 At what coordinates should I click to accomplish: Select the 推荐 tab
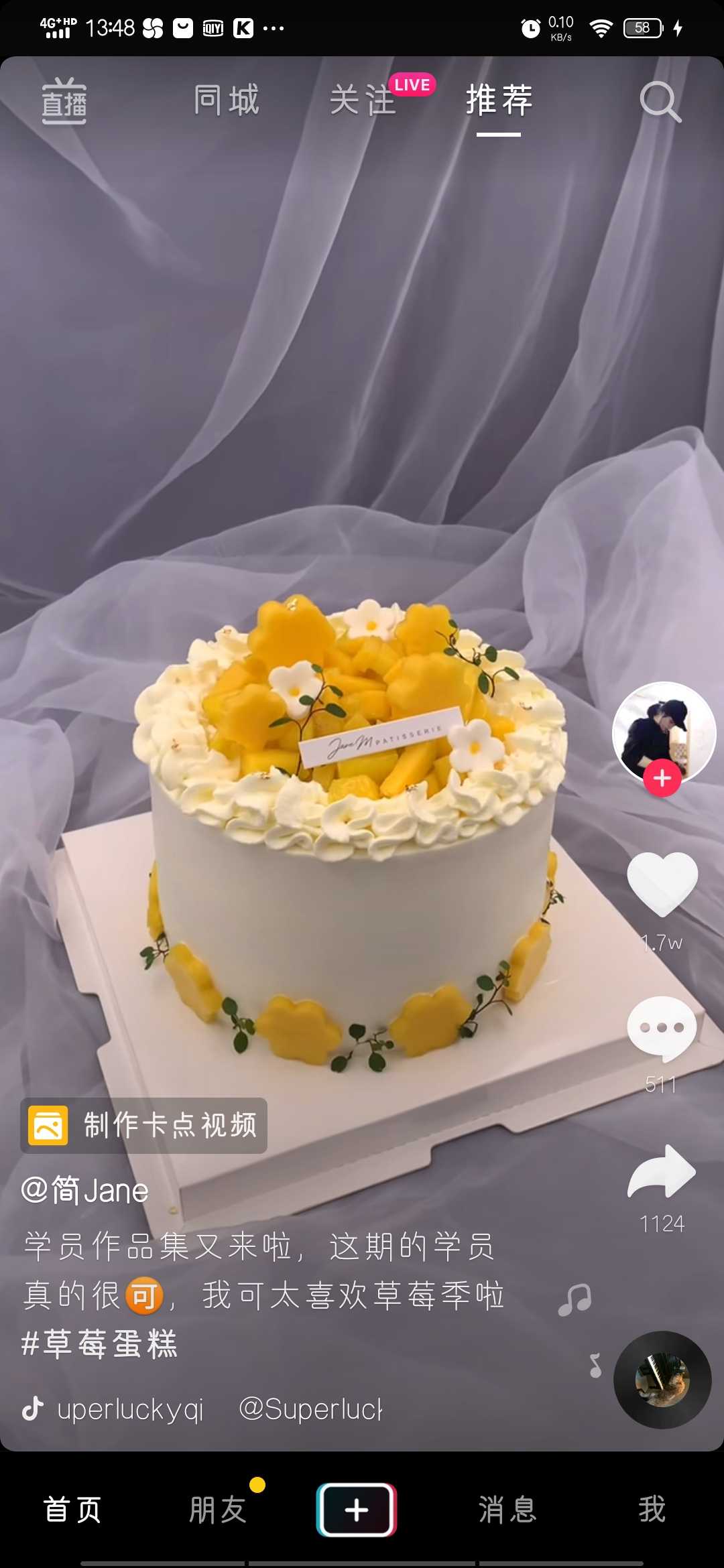coord(499,101)
